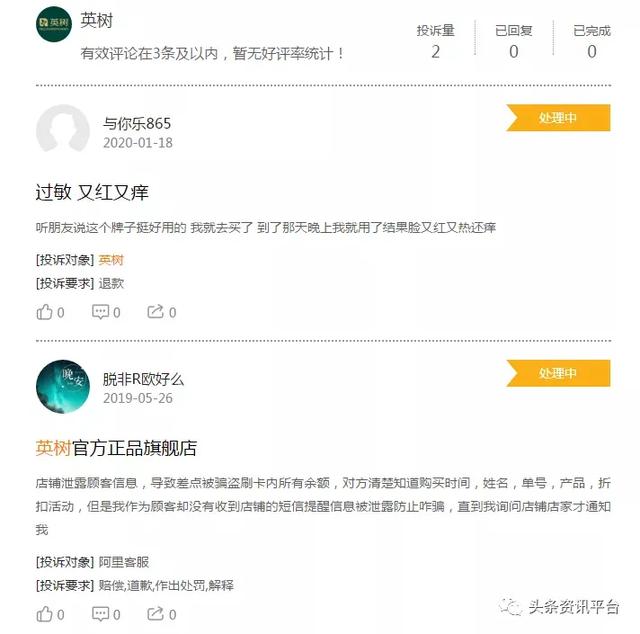View profile of user 脱非R欧好么
Screen dimensions: 640x634
143,379
